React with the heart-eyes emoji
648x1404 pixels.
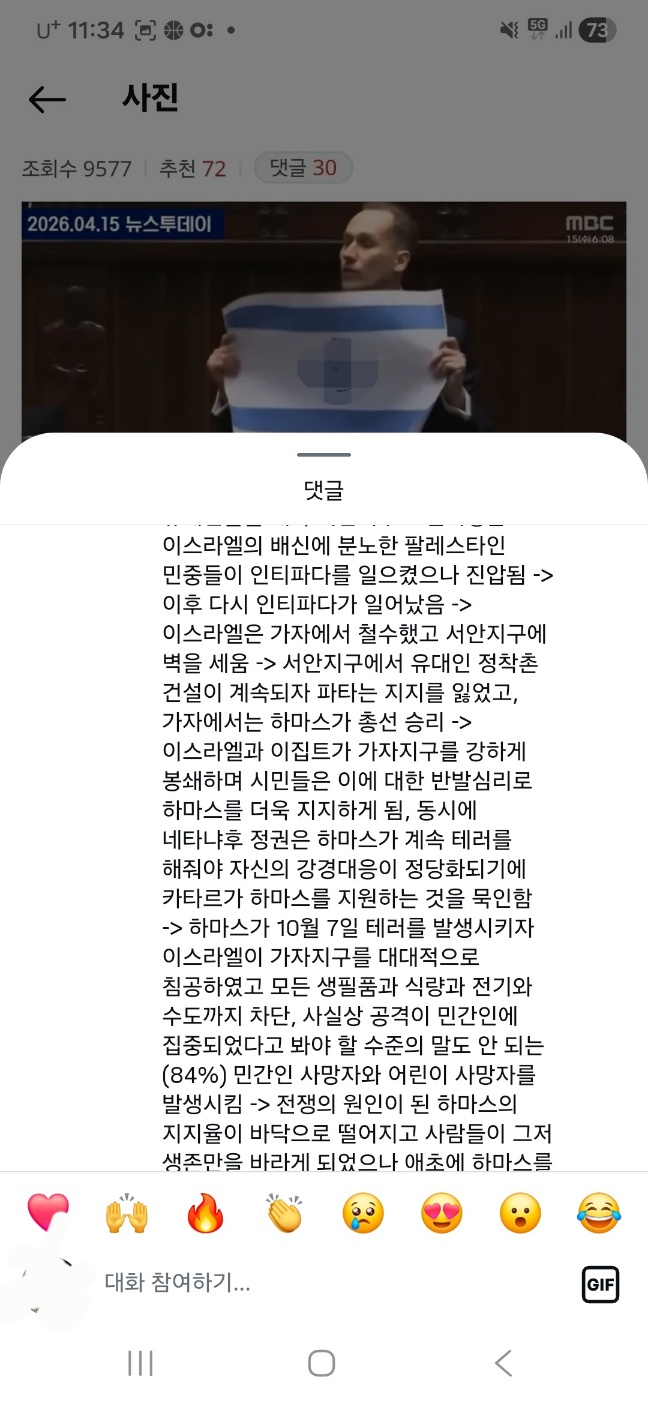tap(441, 1215)
